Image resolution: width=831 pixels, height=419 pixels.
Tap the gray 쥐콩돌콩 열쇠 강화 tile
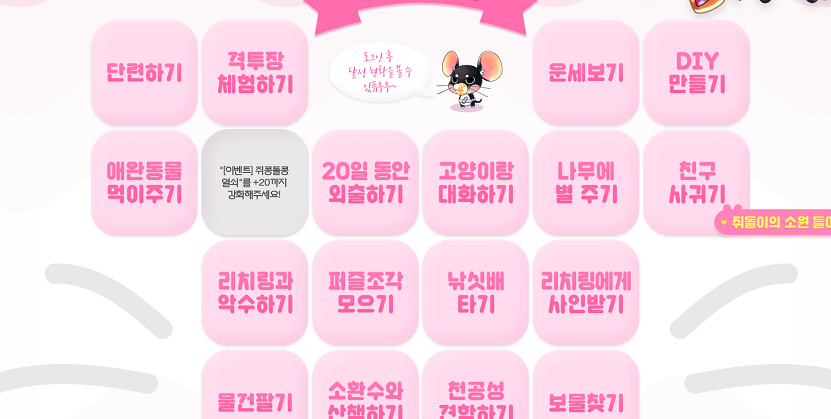click(255, 182)
